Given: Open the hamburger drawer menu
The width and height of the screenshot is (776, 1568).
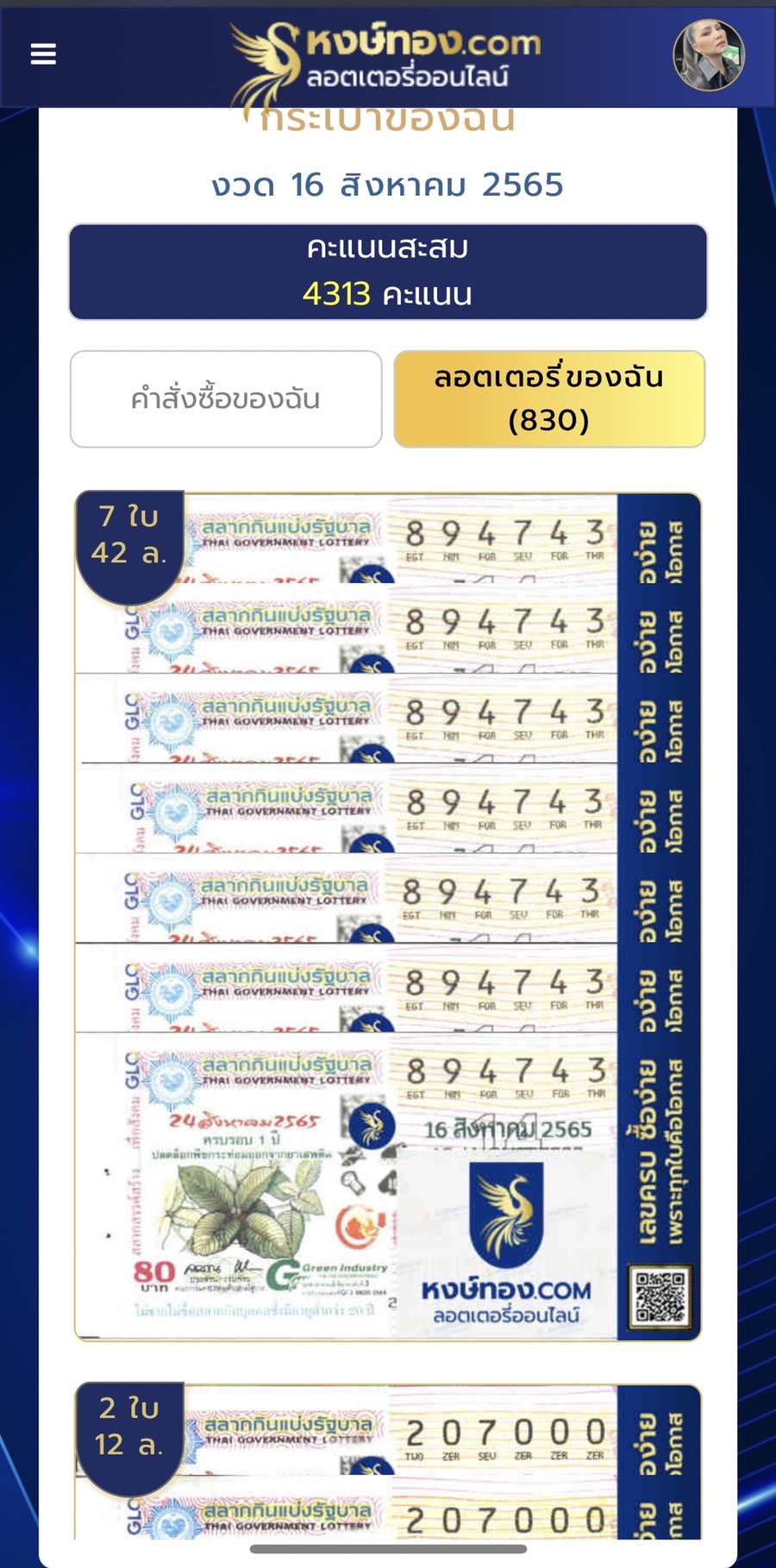Looking at the screenshot, I should pyautogui.click(x=43, y=54).
